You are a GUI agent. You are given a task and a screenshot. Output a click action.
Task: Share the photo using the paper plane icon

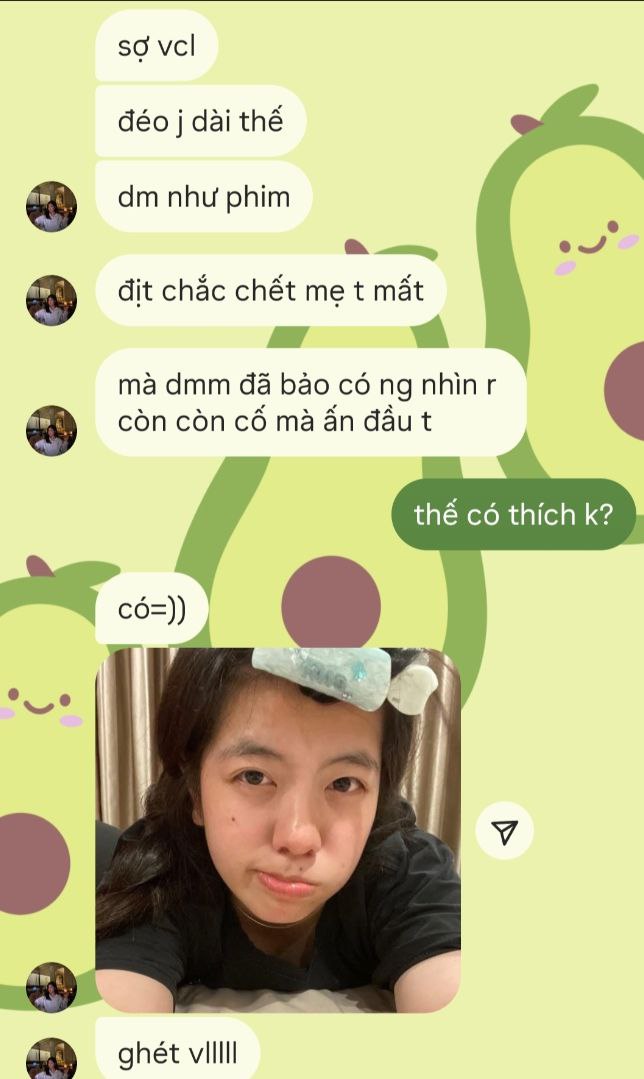(504, 832)
